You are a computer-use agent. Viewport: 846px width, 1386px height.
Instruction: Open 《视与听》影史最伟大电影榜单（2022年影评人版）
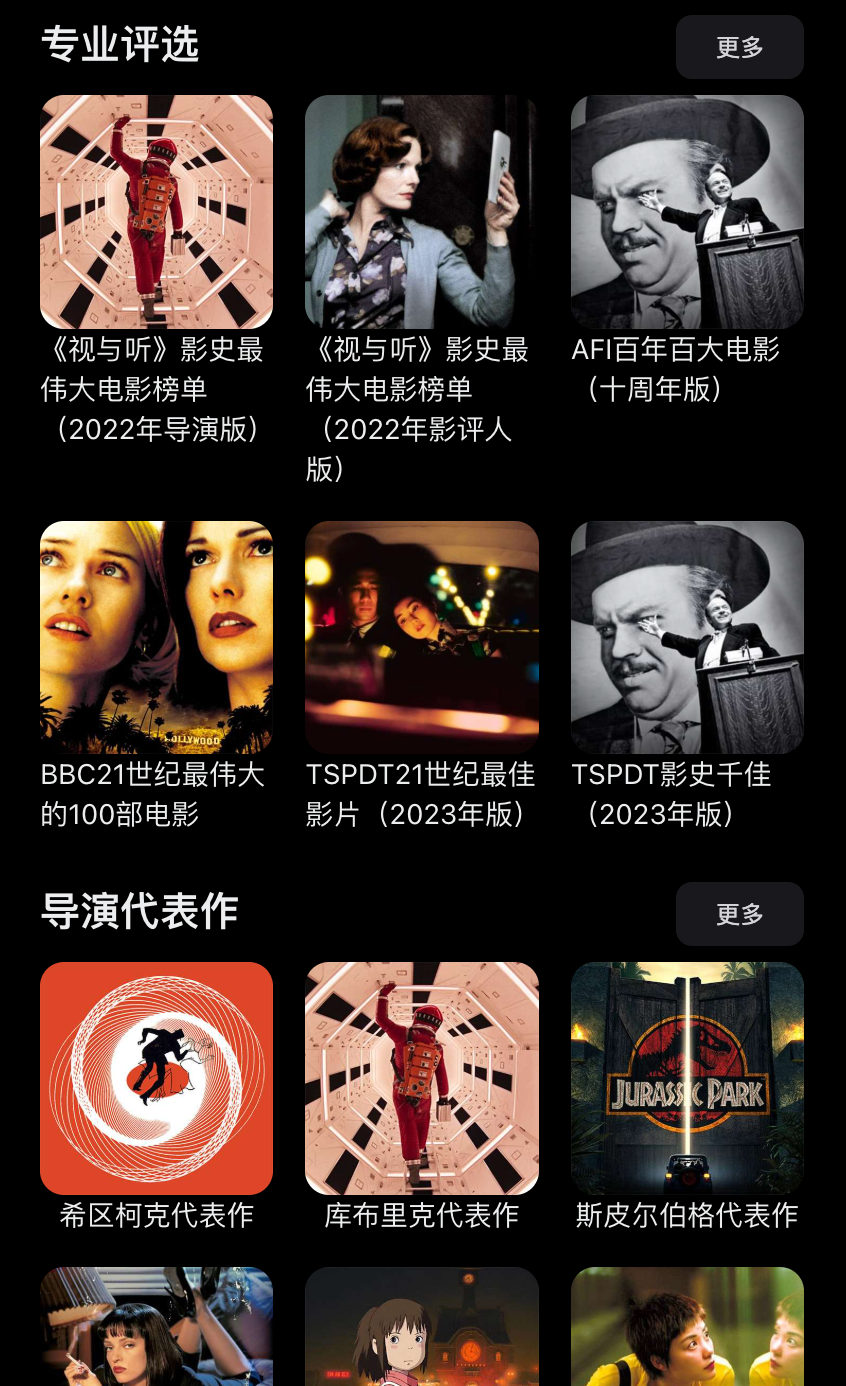[421, 212]
